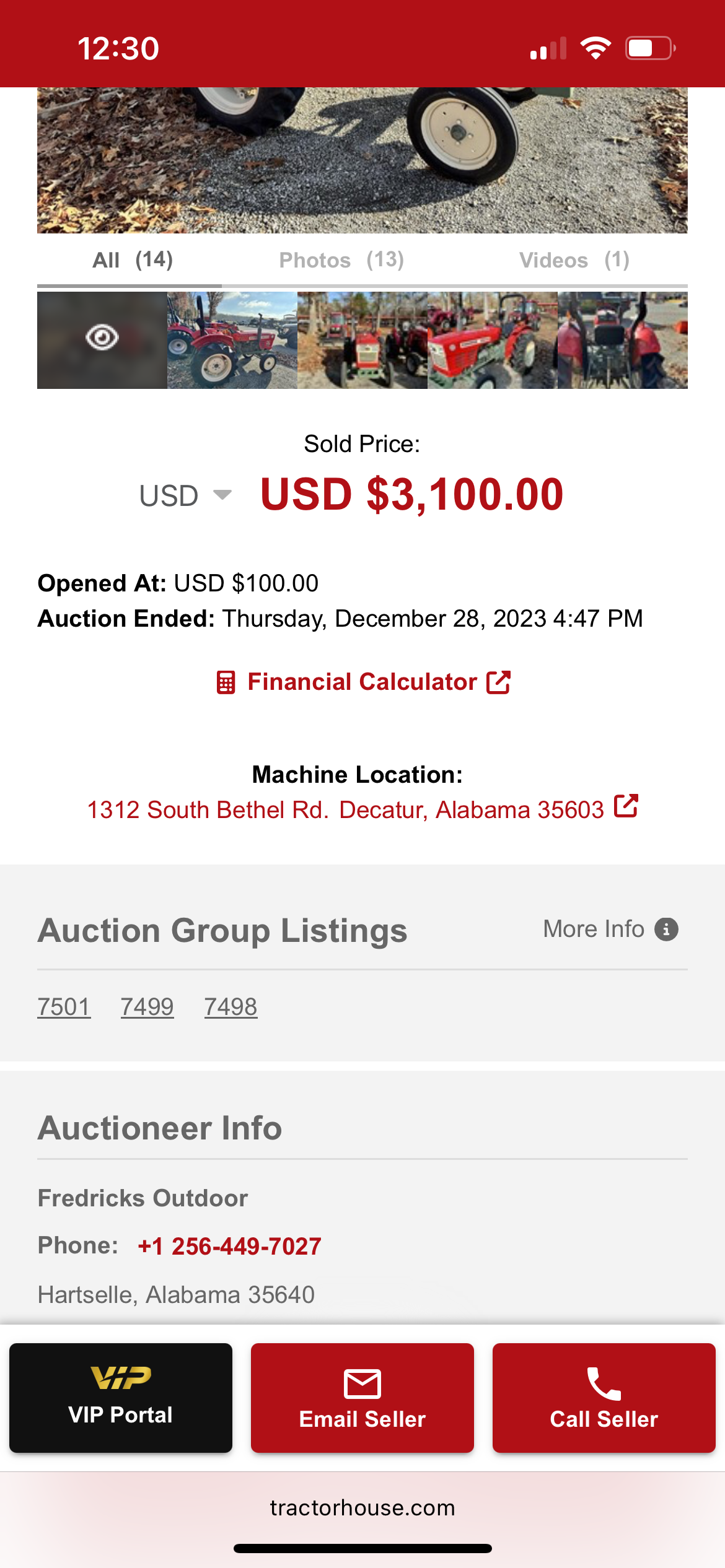Show More Info on auction groups
Image resolution: width=725 pixels, height=1568 pixels.
point(610,929)
